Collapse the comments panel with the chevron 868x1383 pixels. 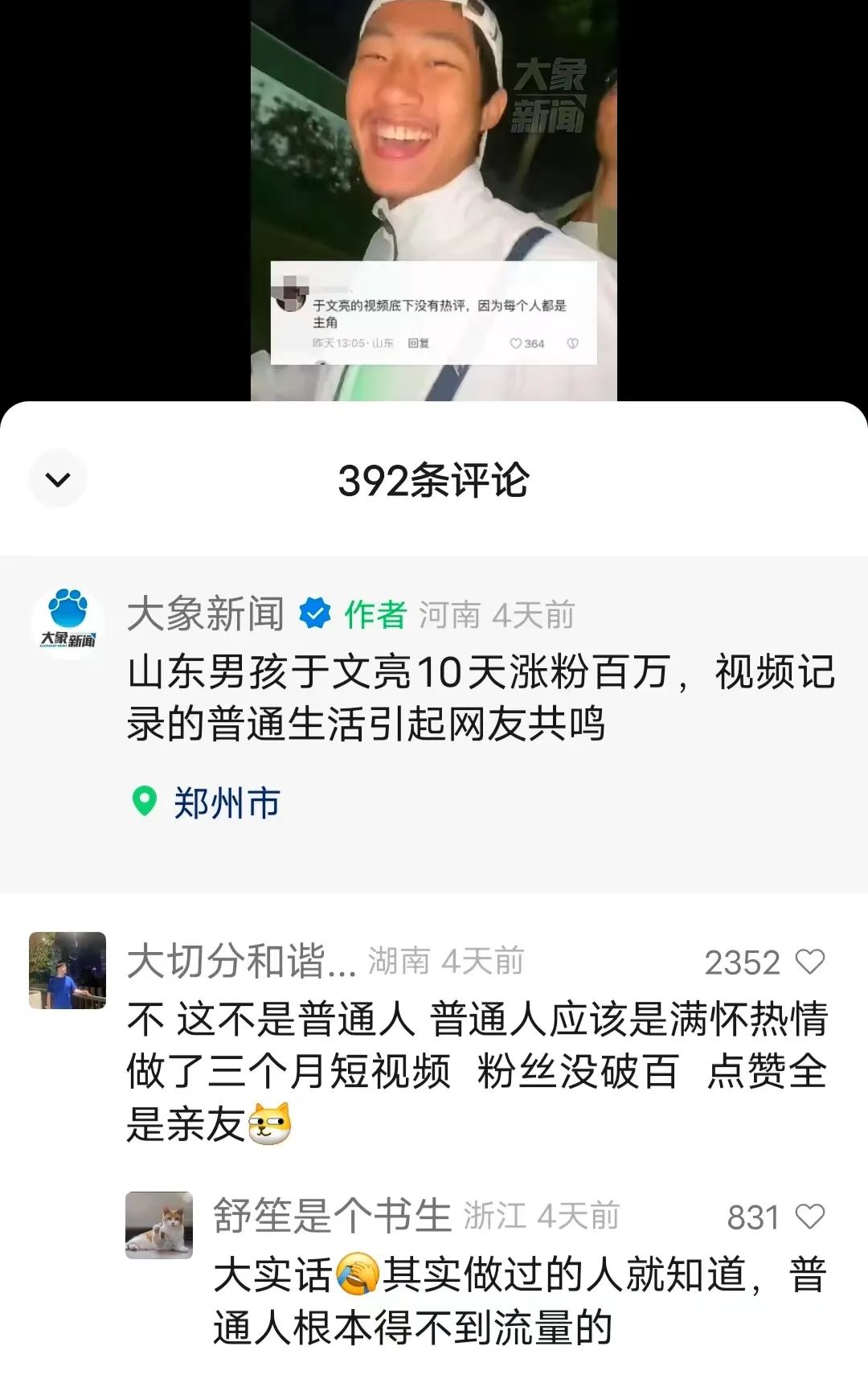click(58, 480)
